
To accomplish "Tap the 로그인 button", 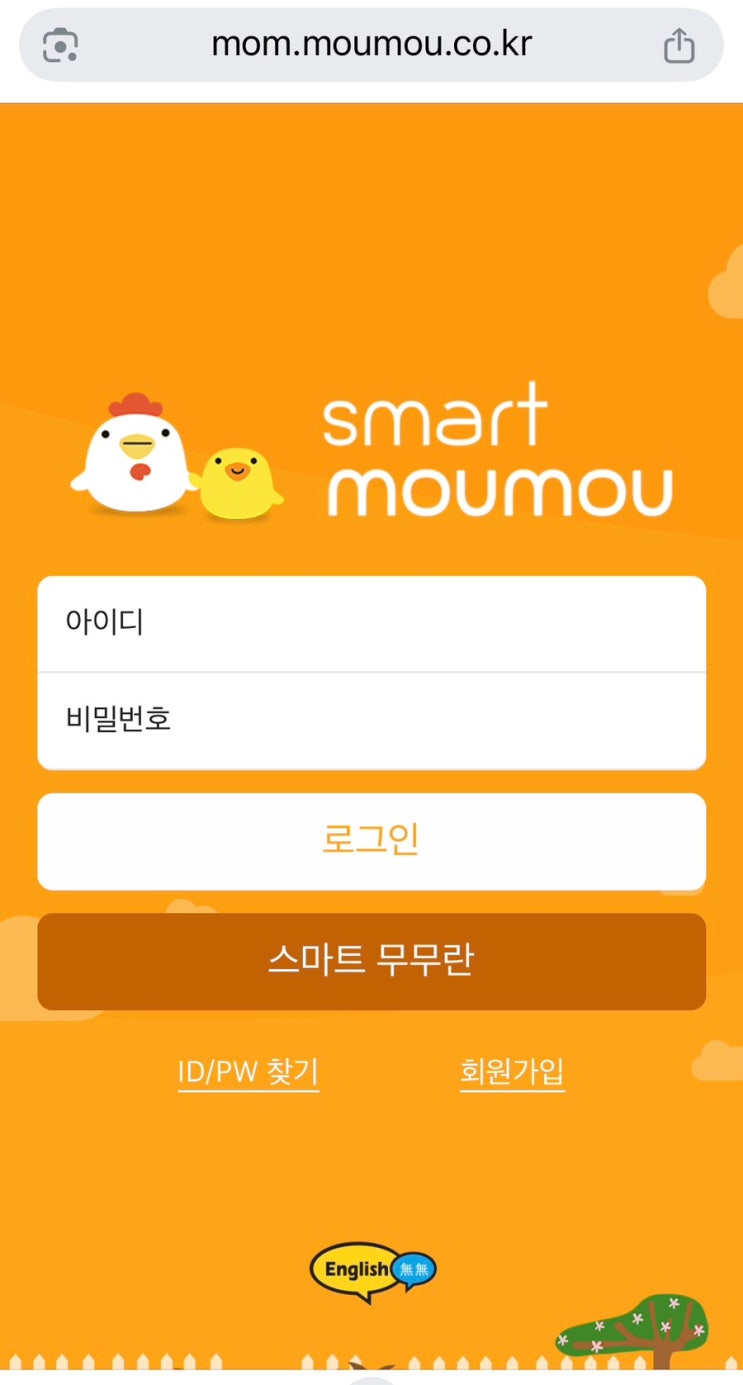I will (x=371, y=841).
